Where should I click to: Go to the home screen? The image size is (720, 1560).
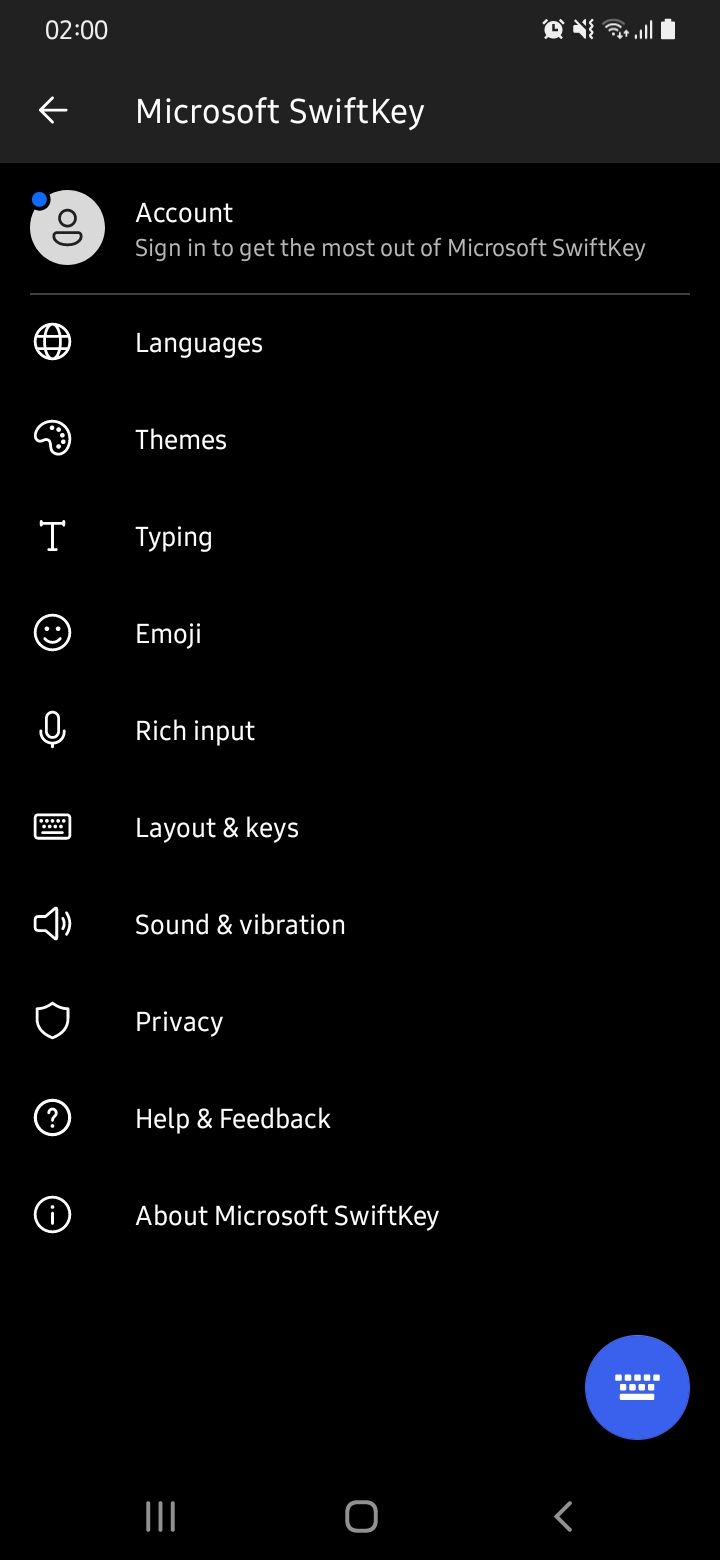coord(361,1516)
